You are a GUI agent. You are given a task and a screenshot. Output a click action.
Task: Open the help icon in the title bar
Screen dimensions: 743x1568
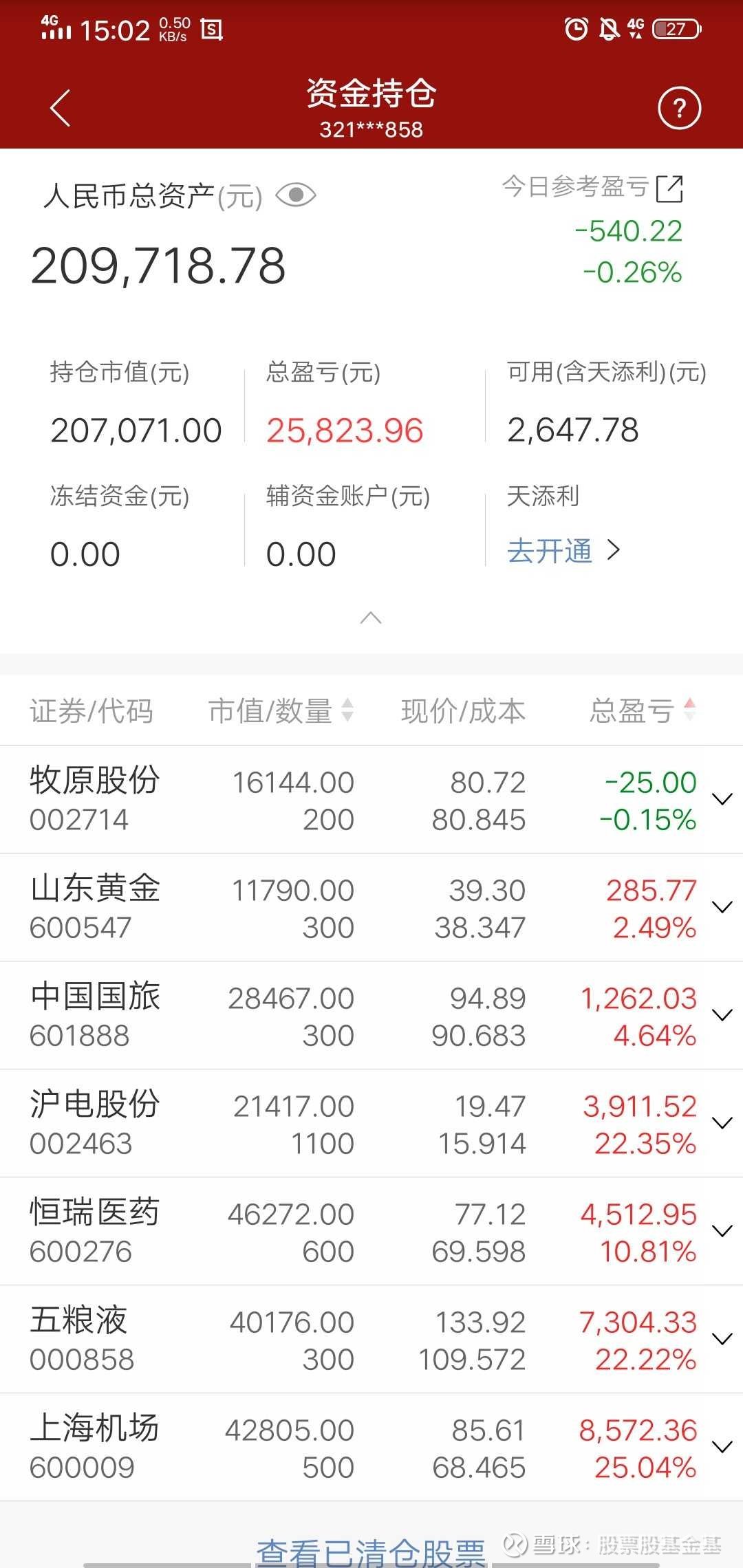680,108
